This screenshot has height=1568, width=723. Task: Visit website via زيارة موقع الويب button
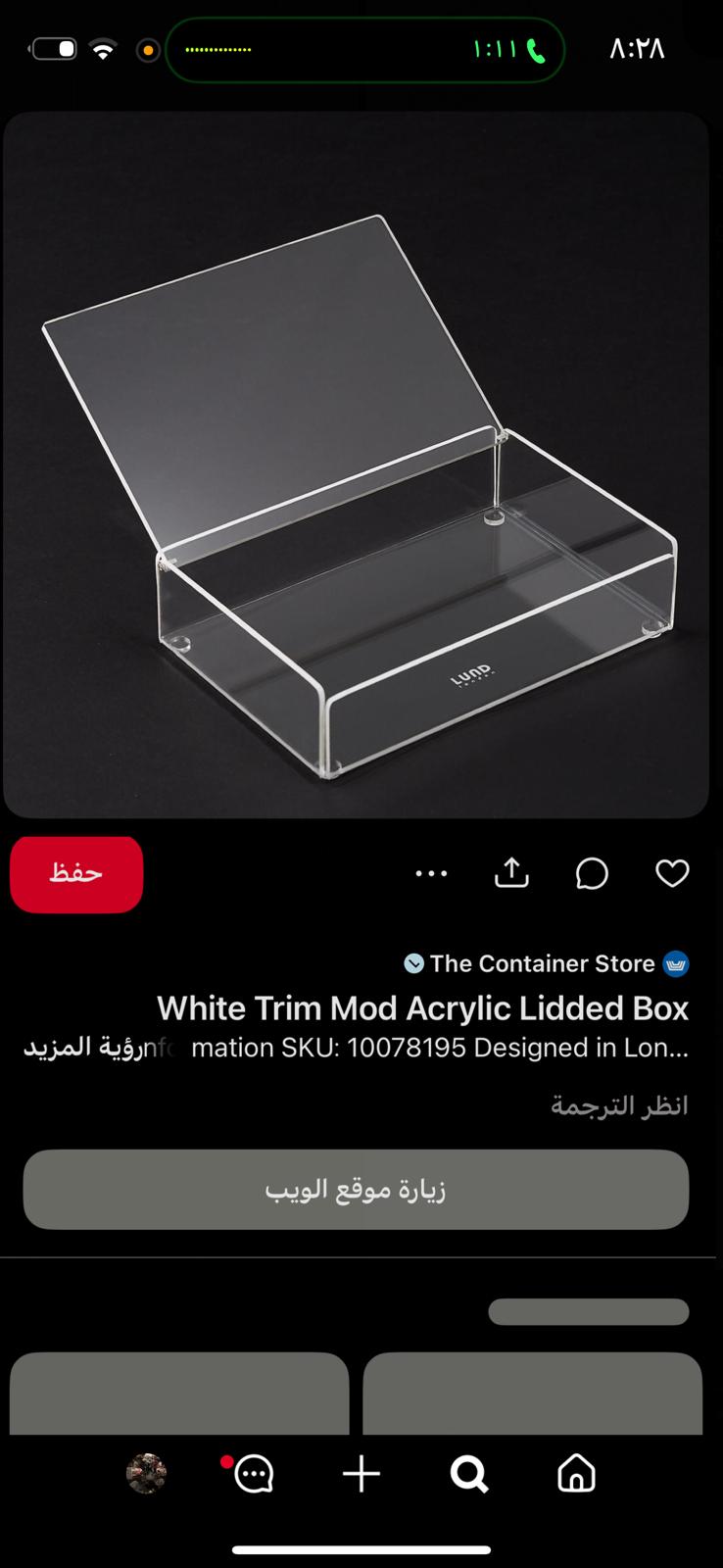(356, 1190)
